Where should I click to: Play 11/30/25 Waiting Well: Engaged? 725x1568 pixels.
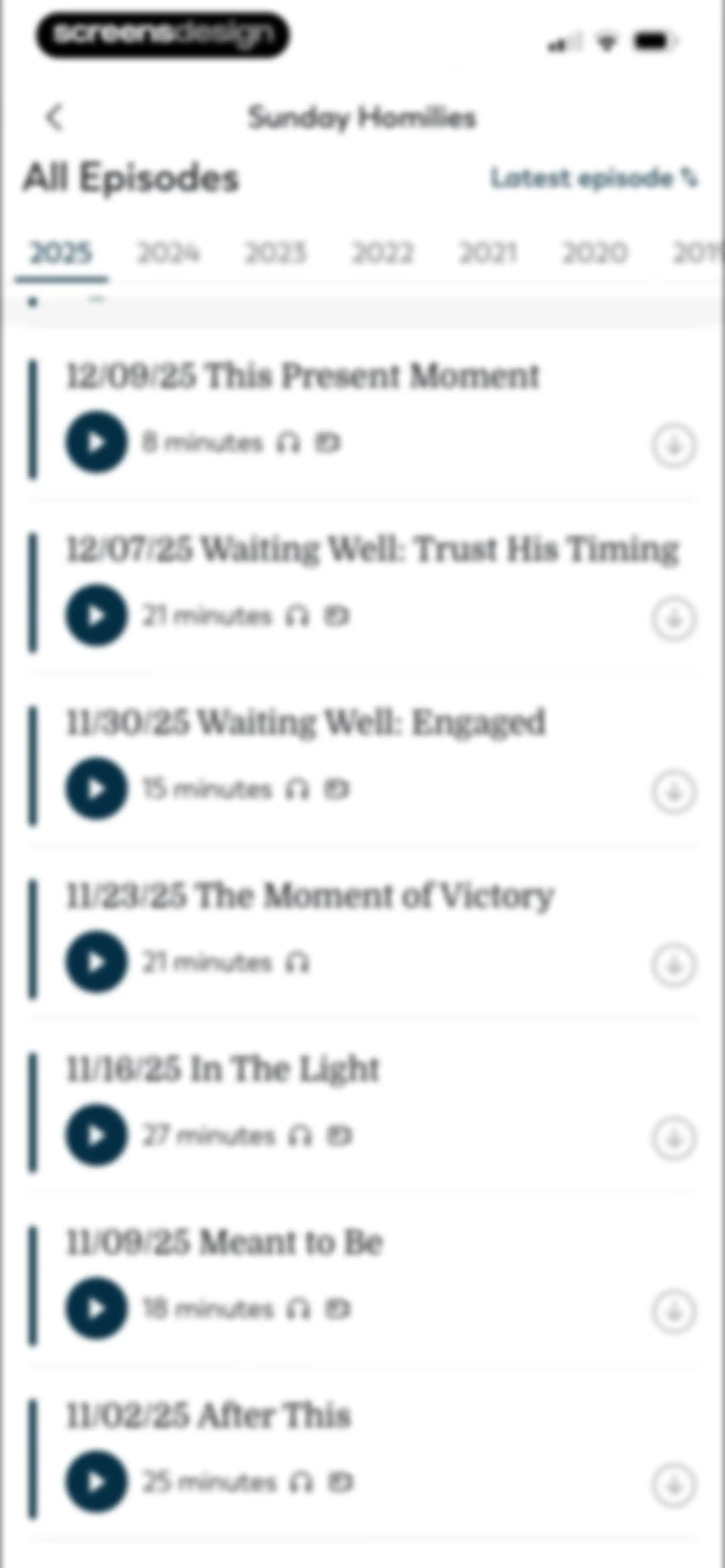[x=96, y=789]
